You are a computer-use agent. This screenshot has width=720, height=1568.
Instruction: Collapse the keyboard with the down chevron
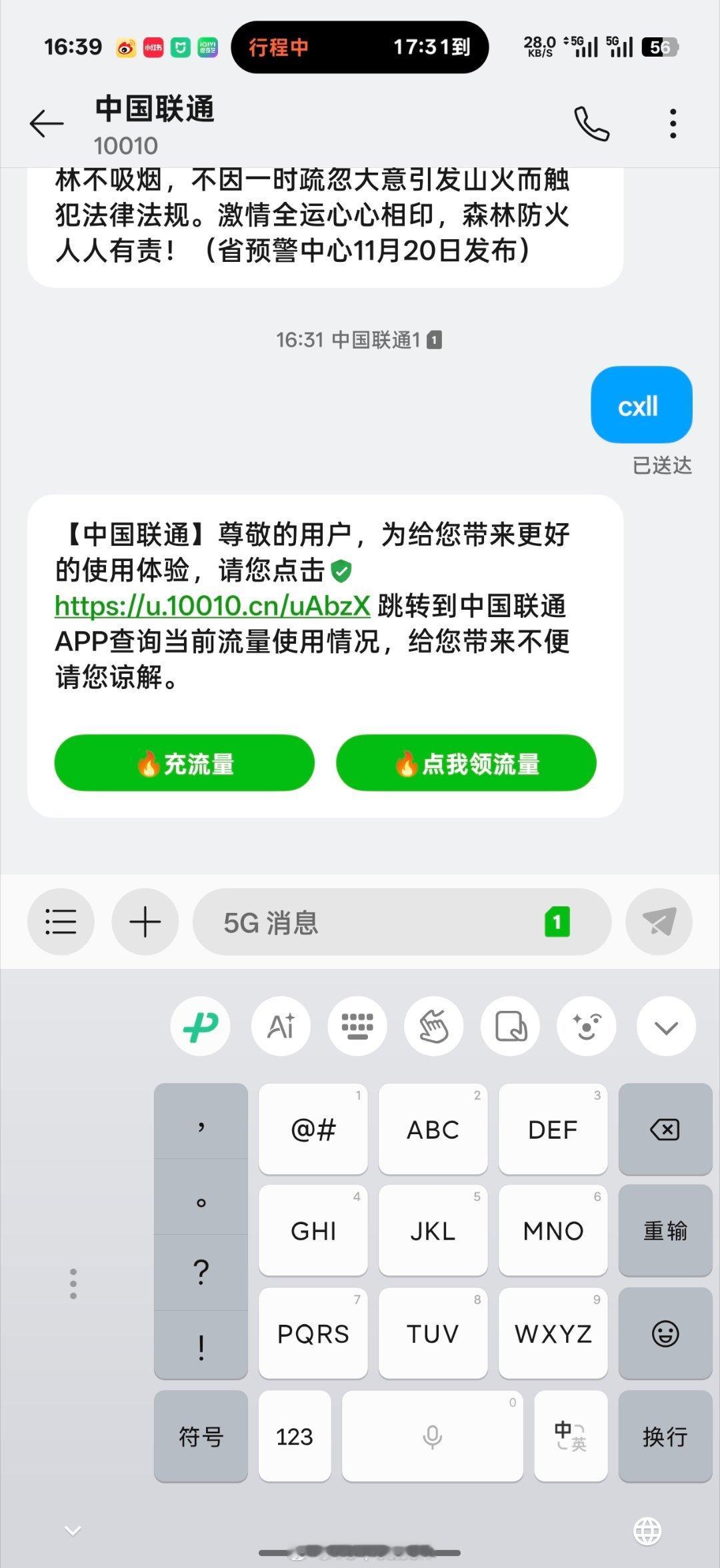click(665, 1026)
